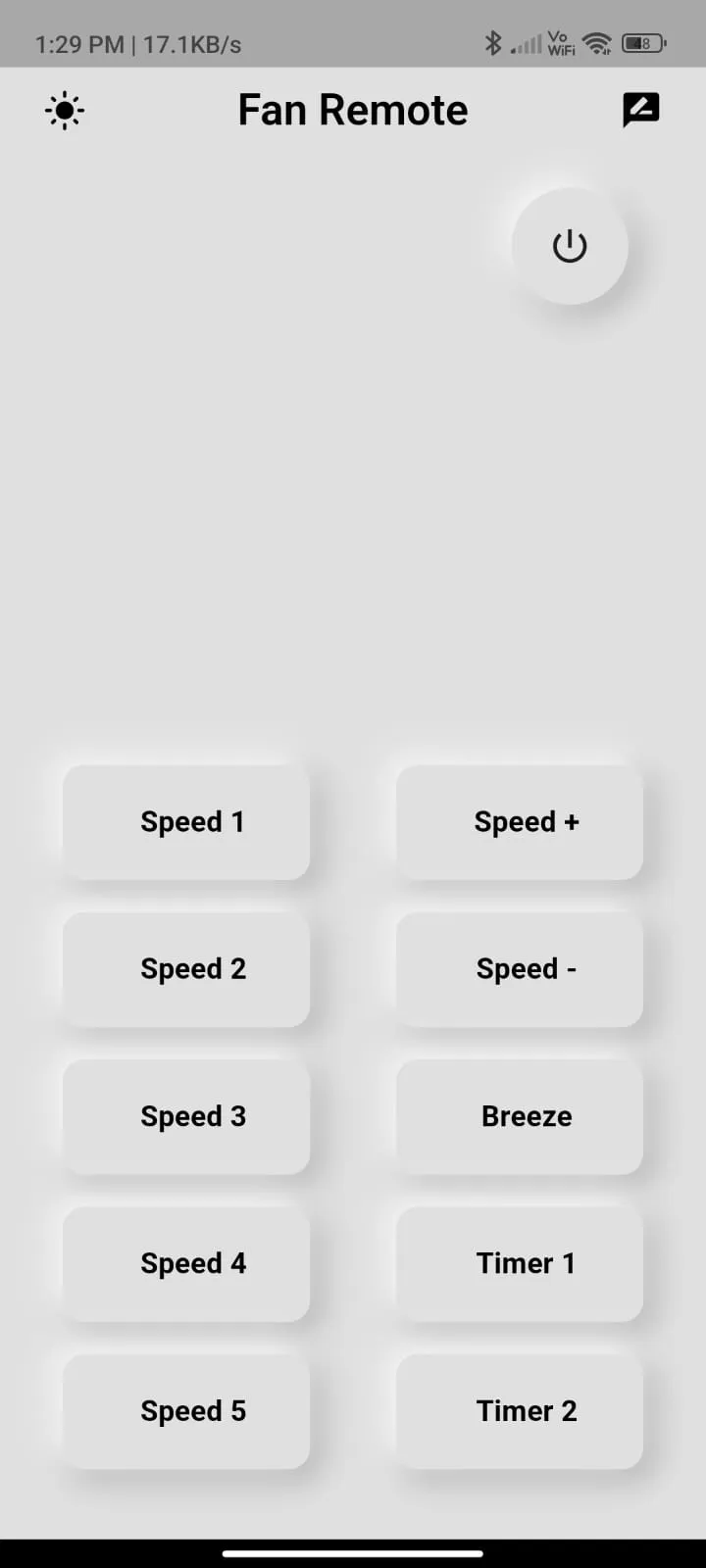This screenshot has width=706, height=1568.
Task: Set fan to Speed 1
Action: click(x=186, y=822)
